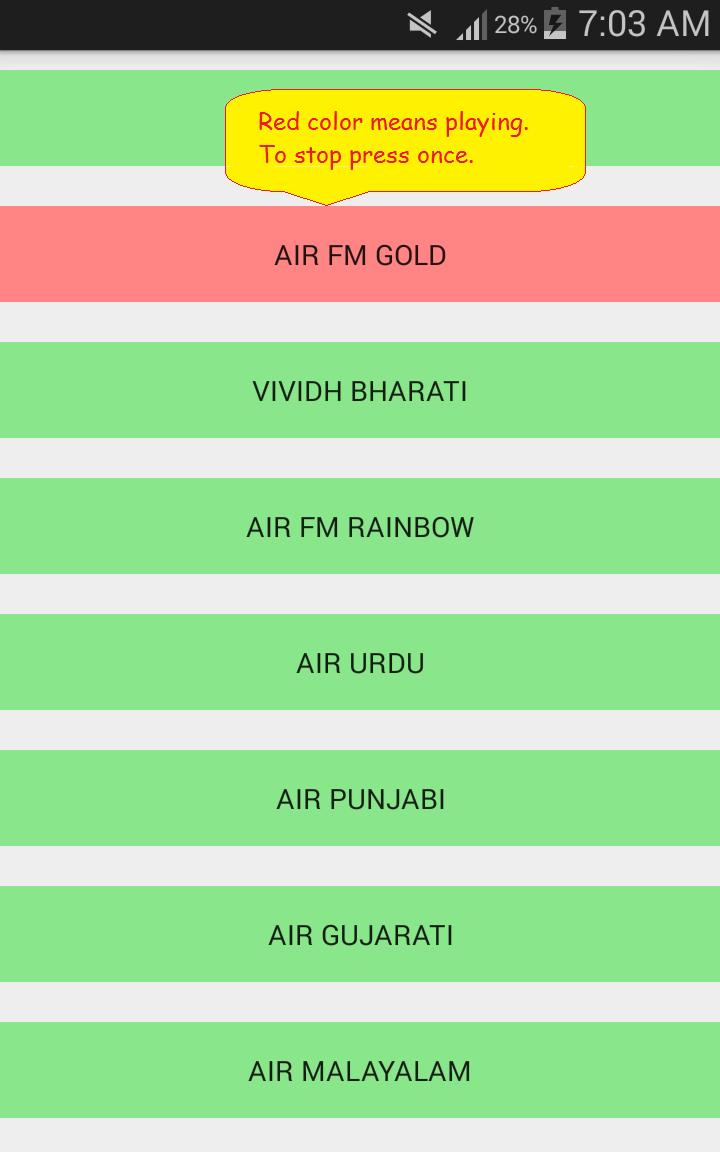Start playing AIR FM RAINBOW station

coord(360,526)
